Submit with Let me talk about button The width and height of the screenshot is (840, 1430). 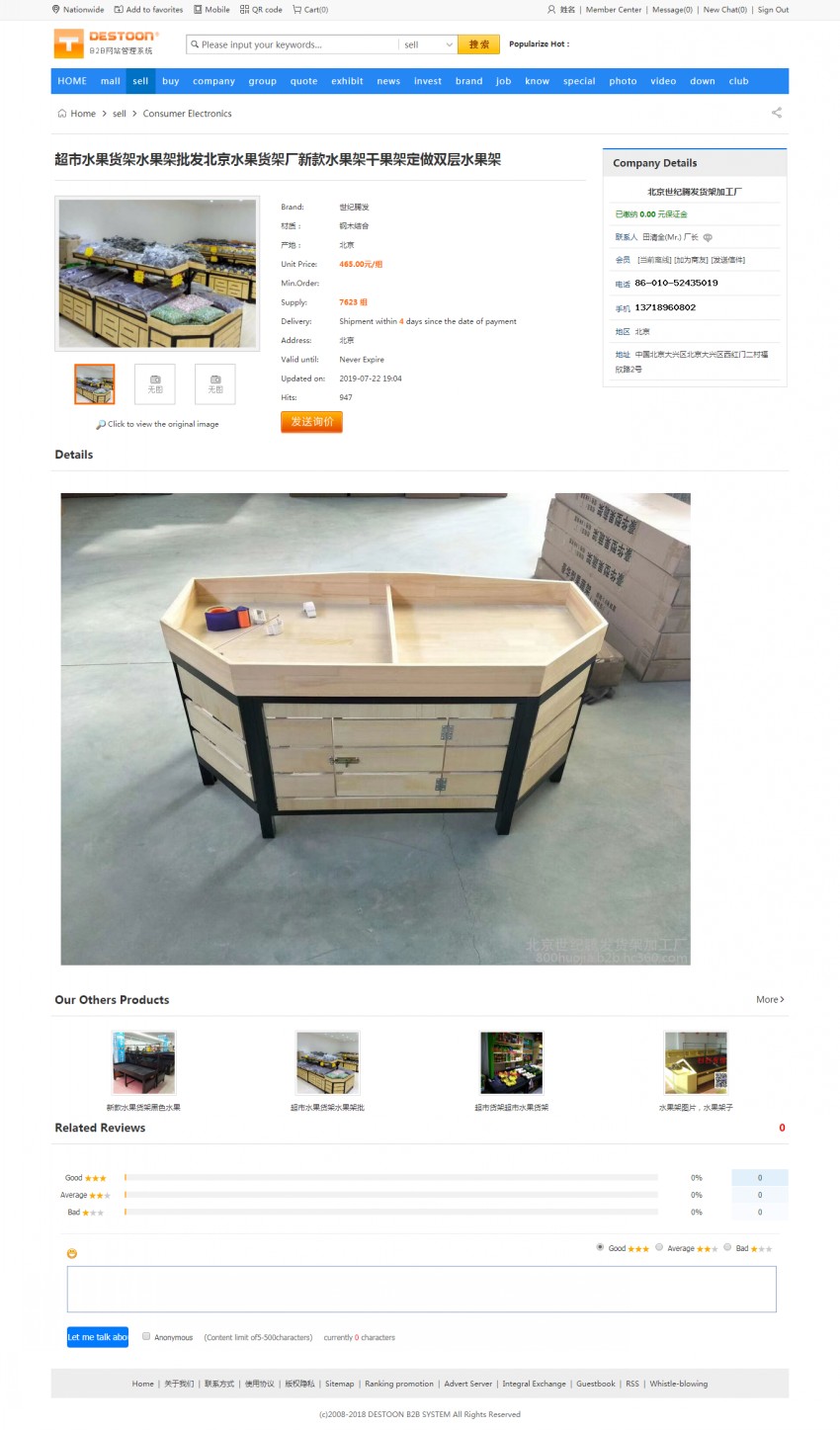[98, 1337]
